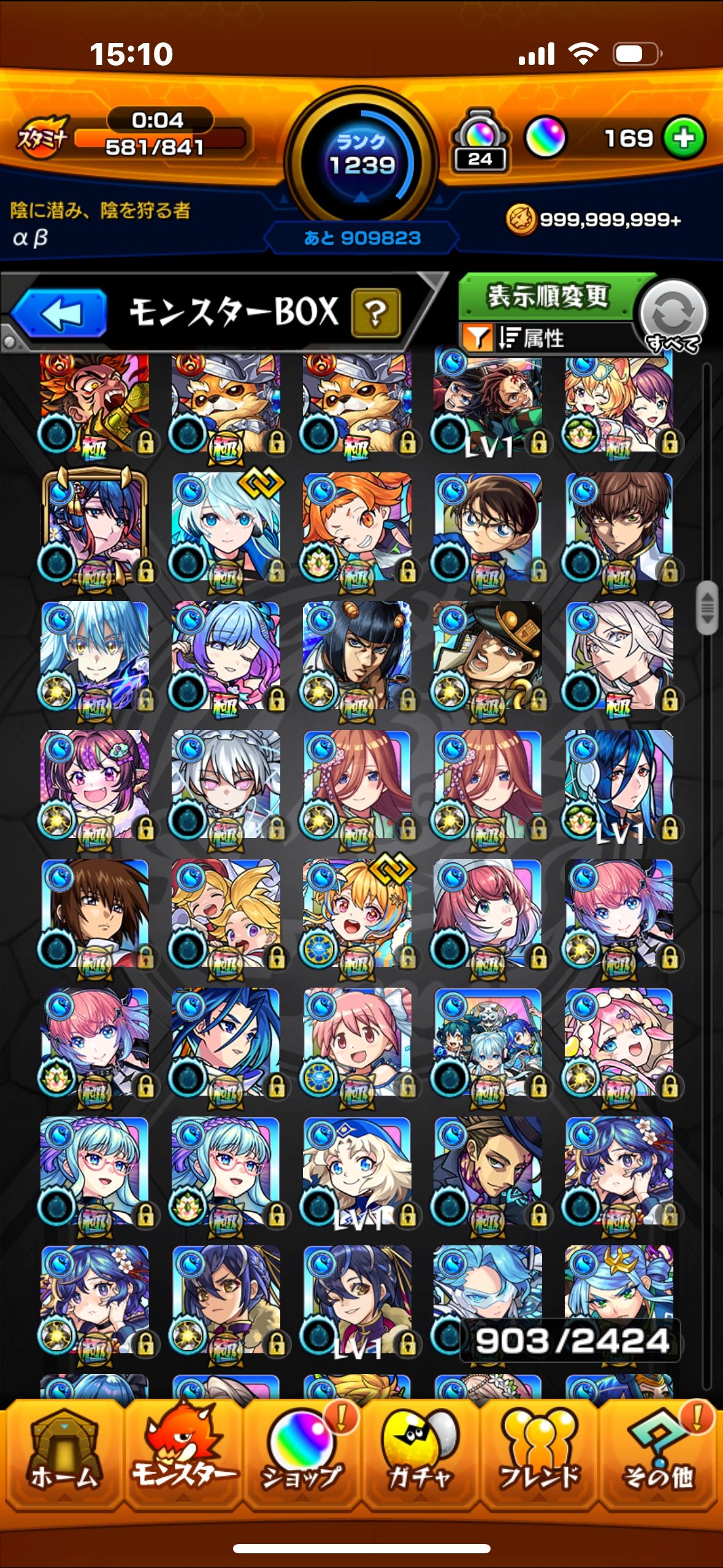Select the fedora hat man monster
Viewport: 723px width, 1568px height.
click(488, 1172)
